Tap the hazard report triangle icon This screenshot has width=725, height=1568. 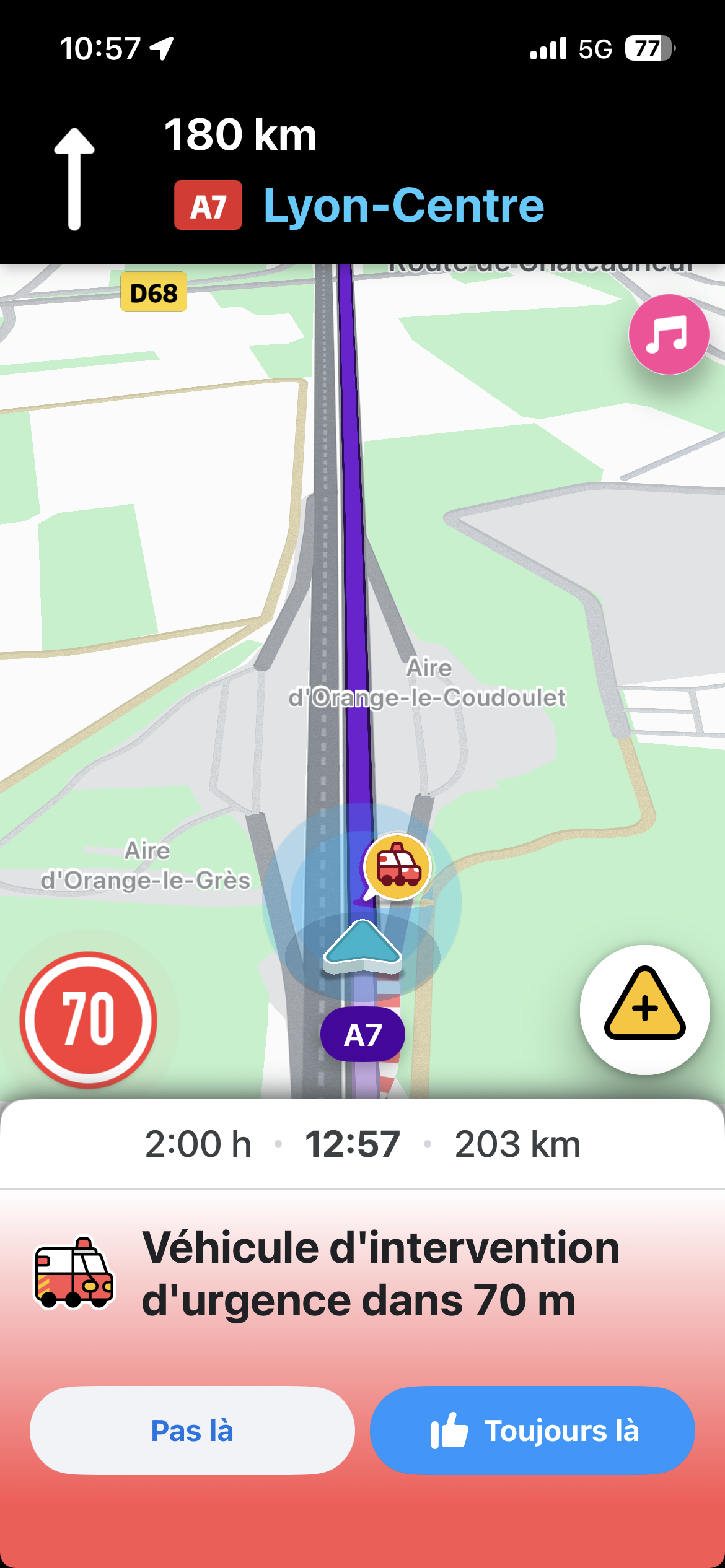click(x=644, y=1009)
